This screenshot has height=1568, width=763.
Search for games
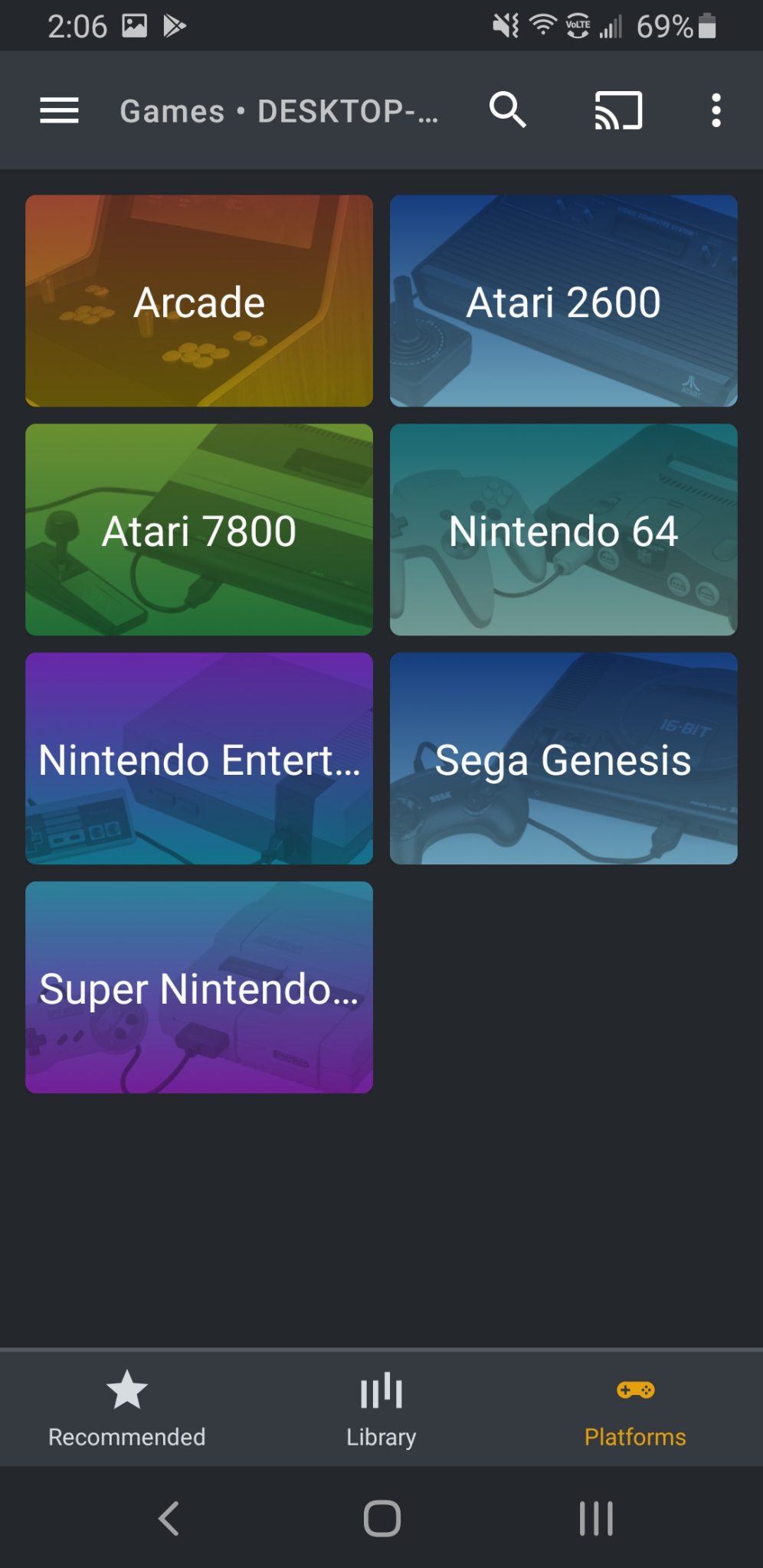tap(507, 110)
